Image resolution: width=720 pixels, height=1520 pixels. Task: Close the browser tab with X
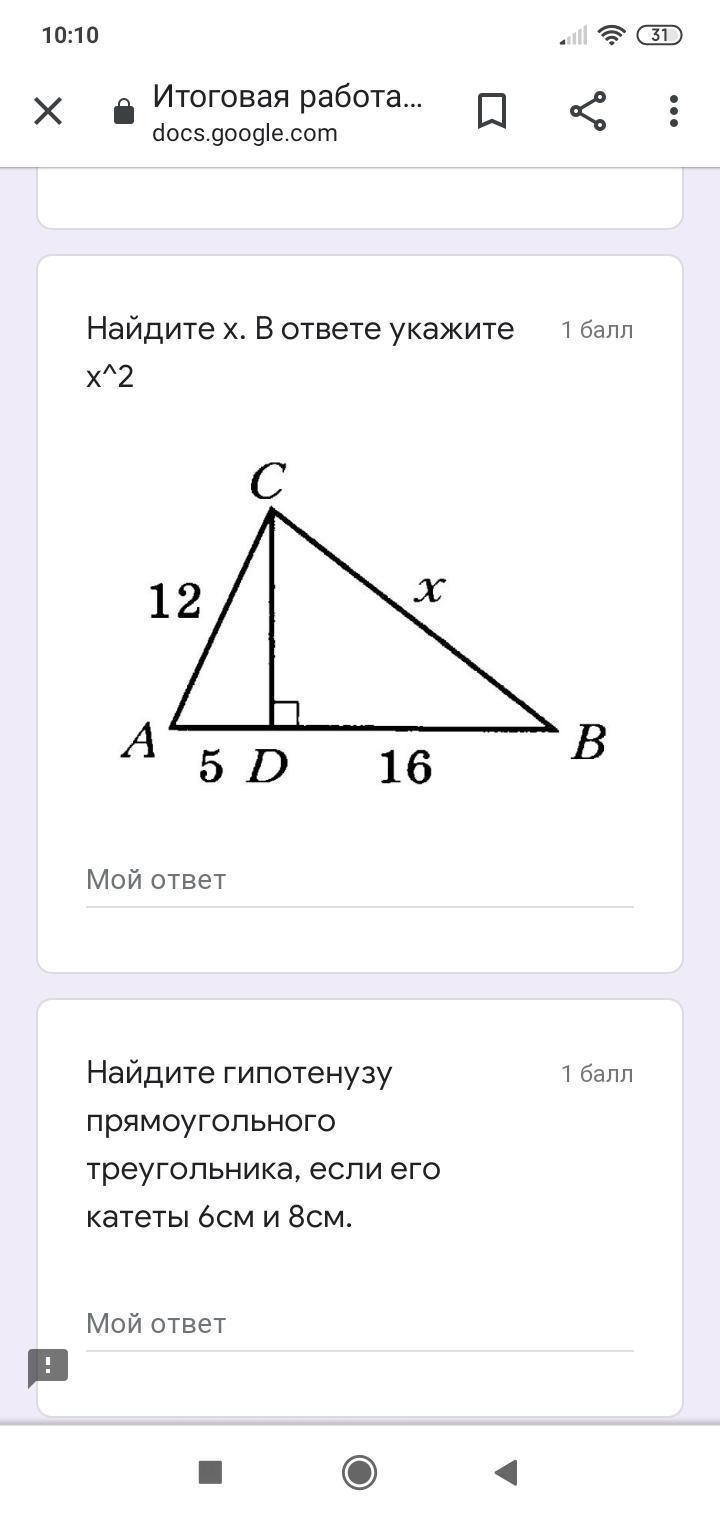pyautogui.click(x=48, y=111)
